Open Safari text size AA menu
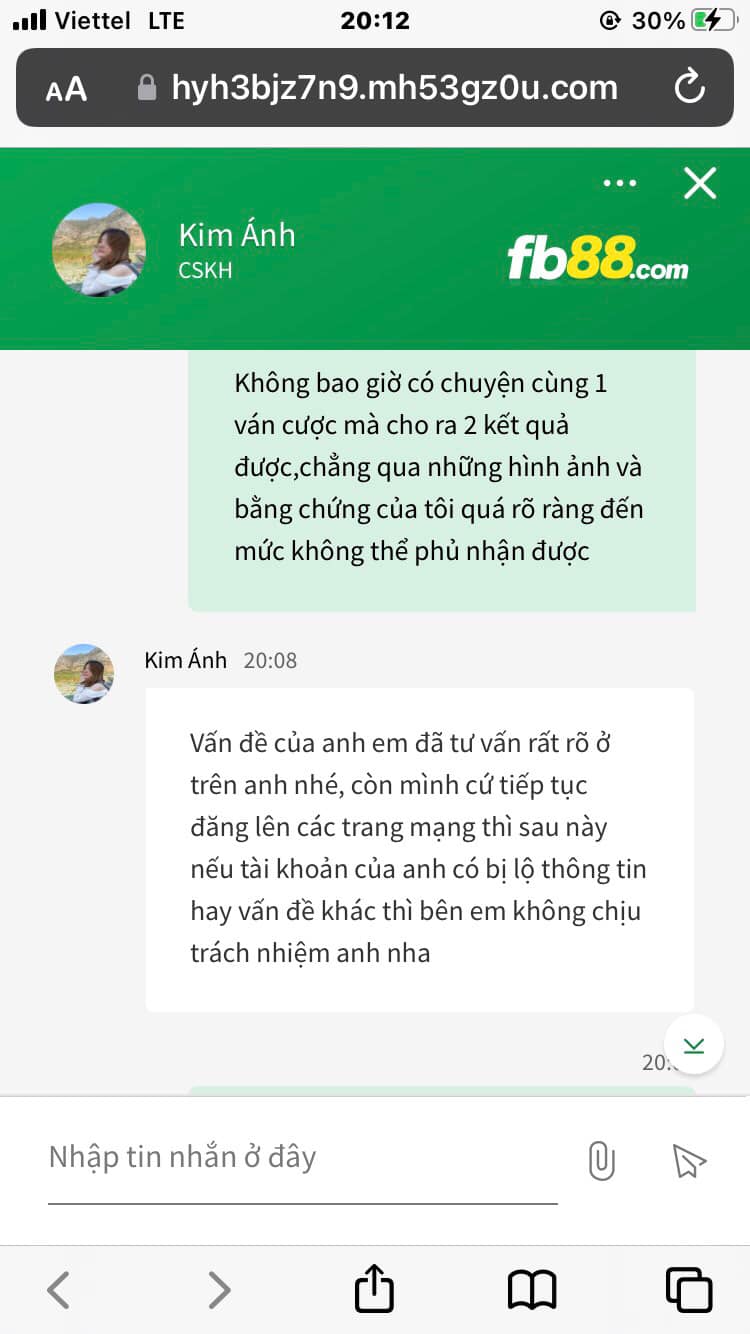 66,90
